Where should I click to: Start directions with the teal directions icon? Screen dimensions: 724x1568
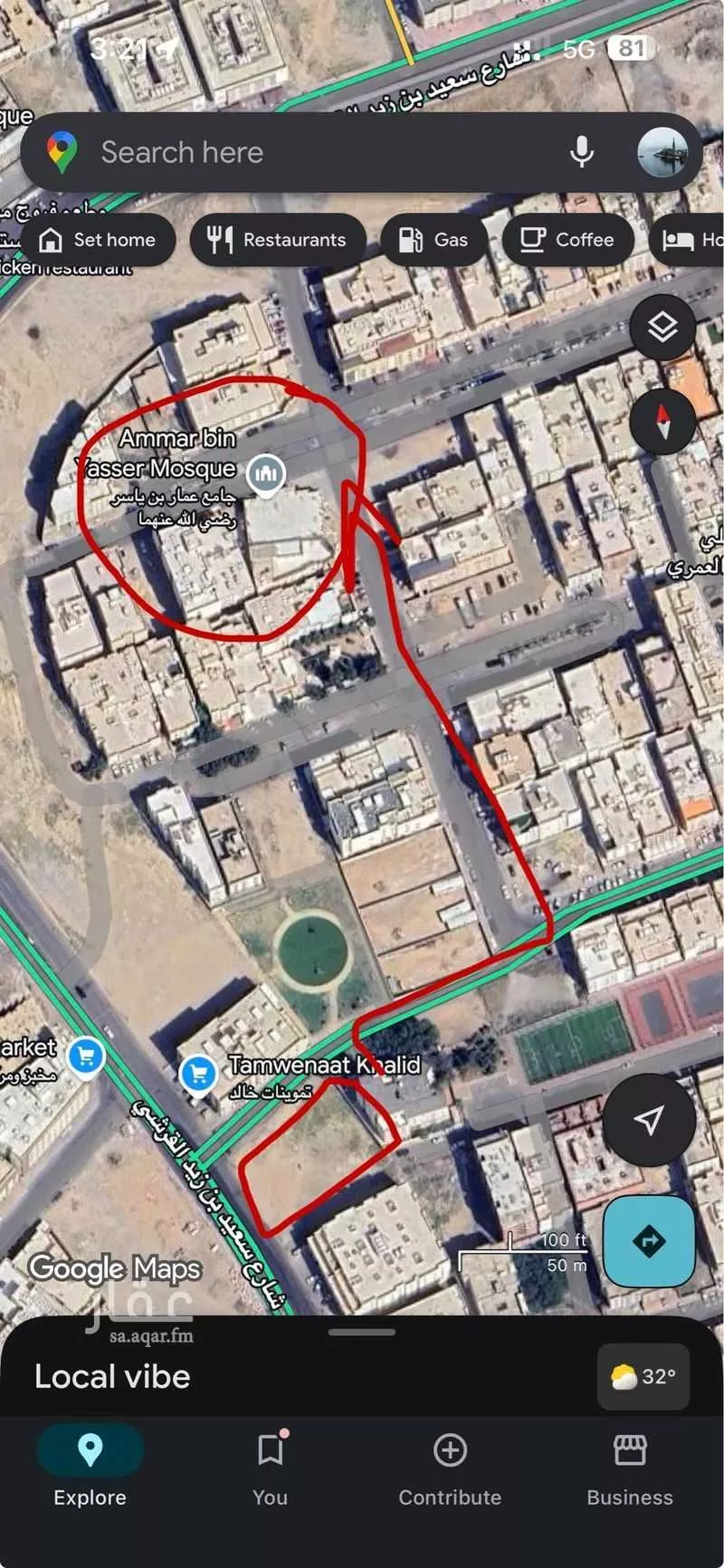pyautogui.click(x=649, y=1241)
